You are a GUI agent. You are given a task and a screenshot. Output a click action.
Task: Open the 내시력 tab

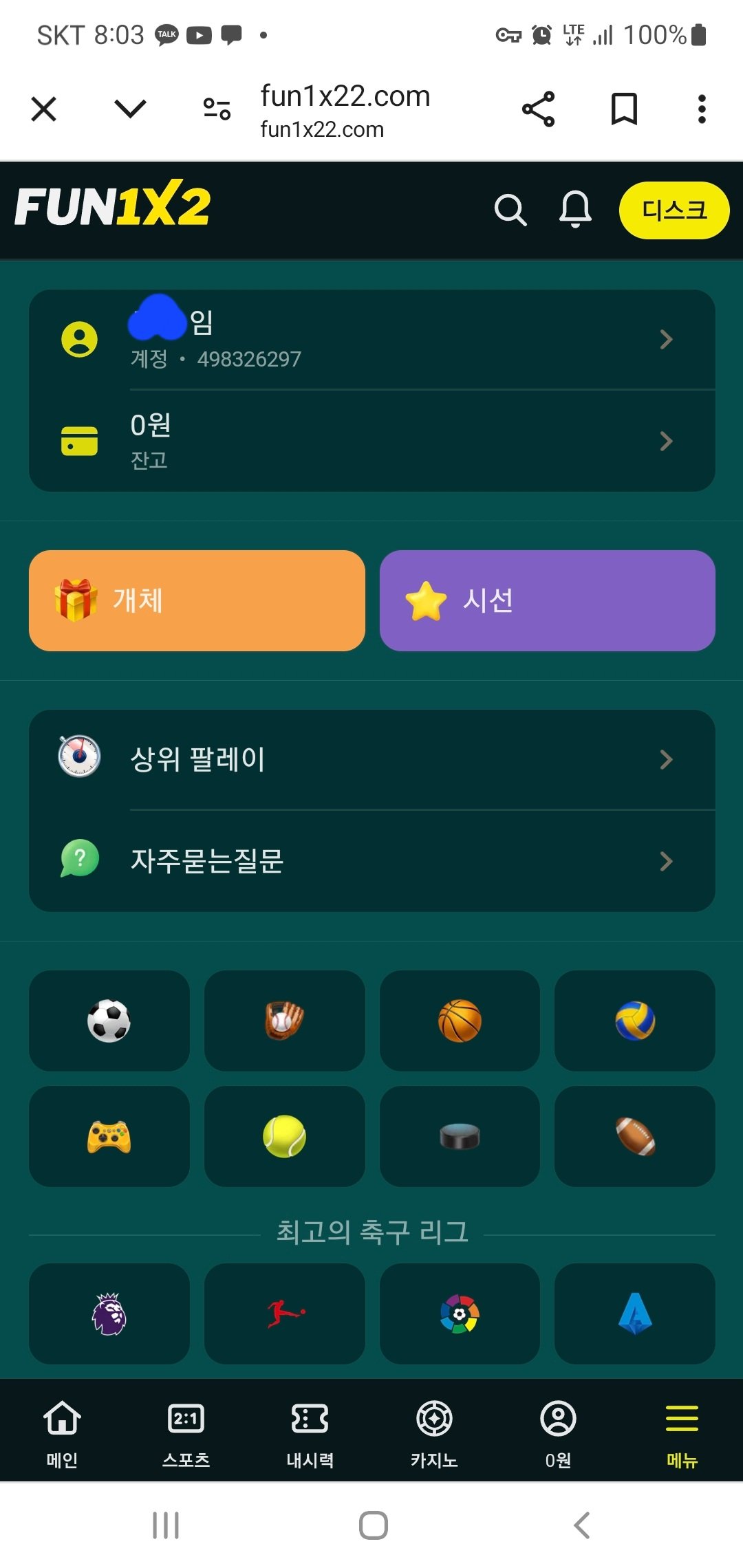click(310, 1430)
